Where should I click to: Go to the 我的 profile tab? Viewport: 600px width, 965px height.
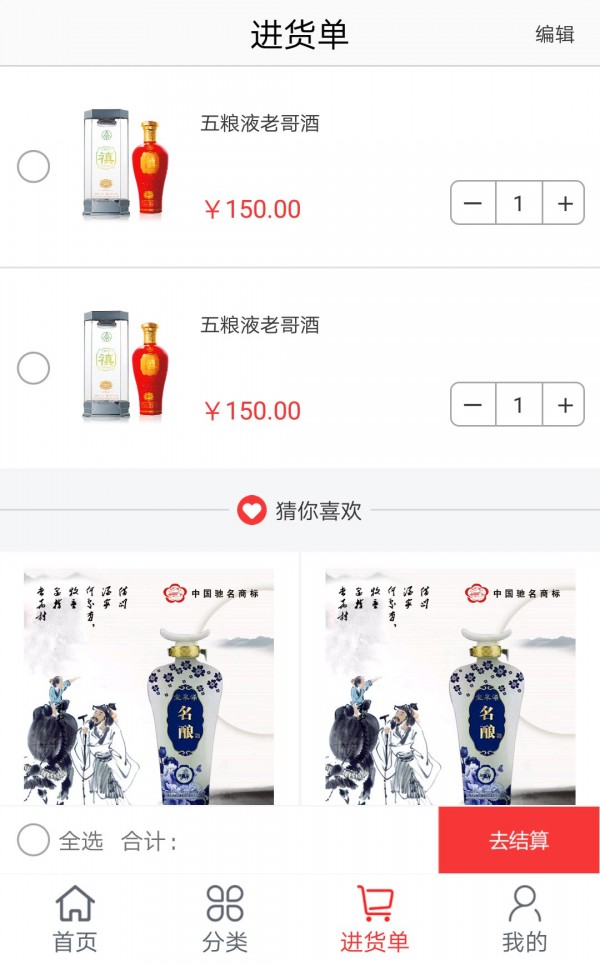(x=524, y=920)
